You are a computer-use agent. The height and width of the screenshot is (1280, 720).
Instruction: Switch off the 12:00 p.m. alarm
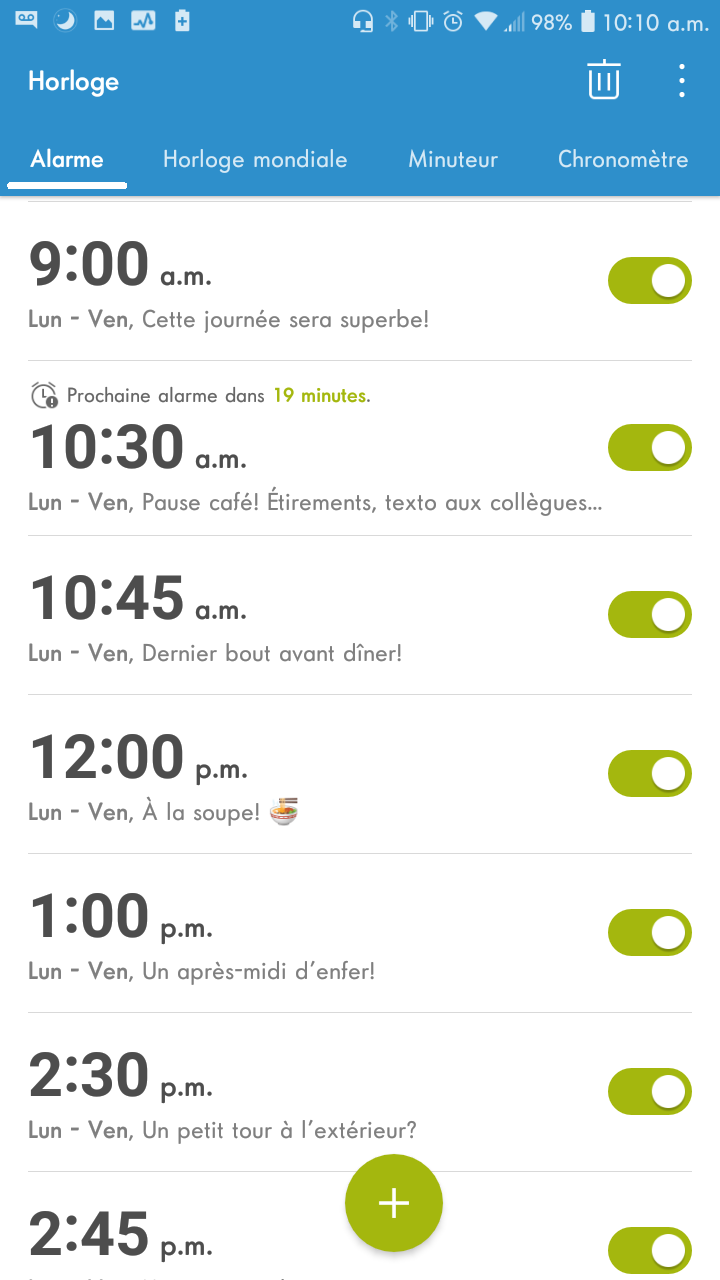pos(650,773)
